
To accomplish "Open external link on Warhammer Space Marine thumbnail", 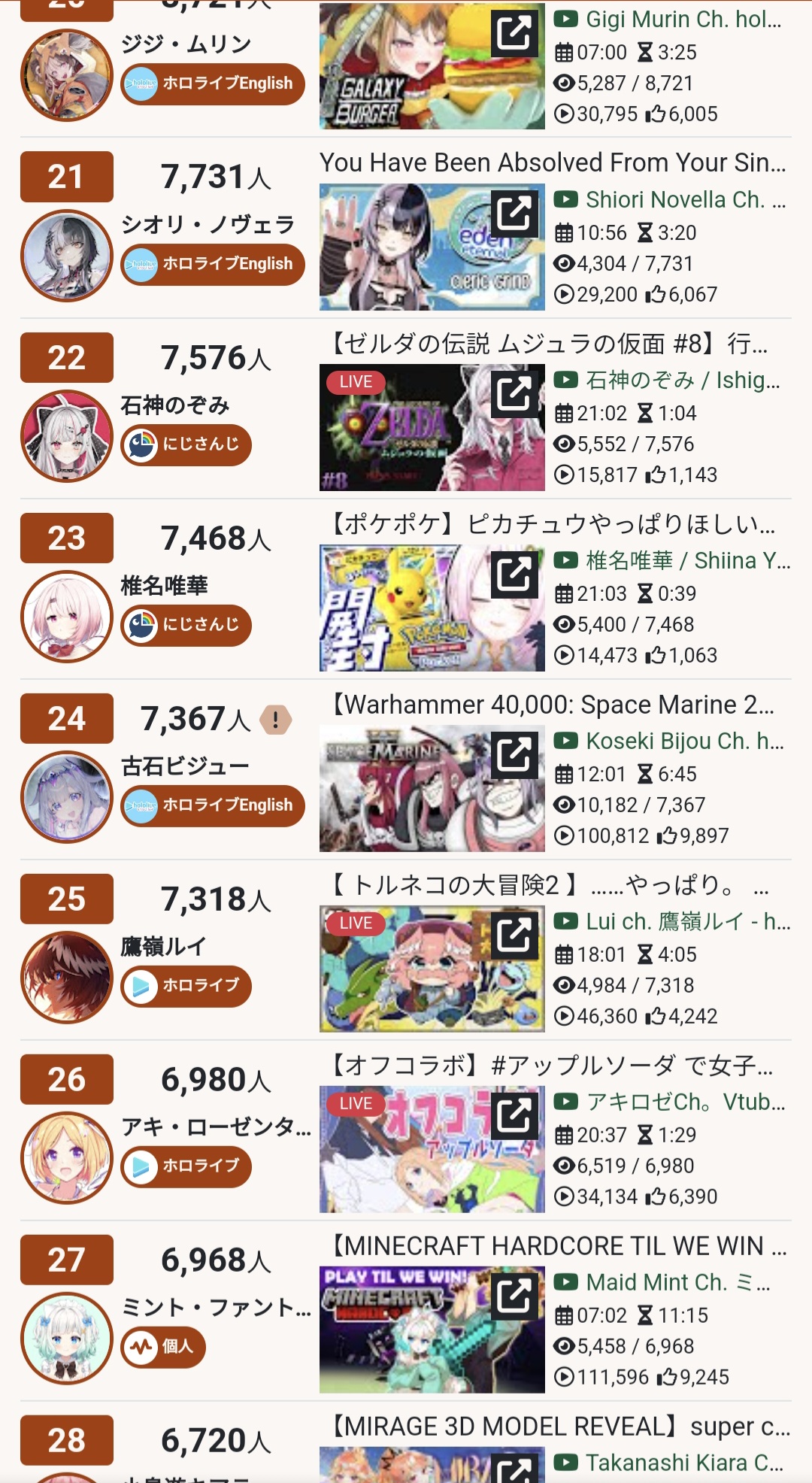I will coord(515,754).
